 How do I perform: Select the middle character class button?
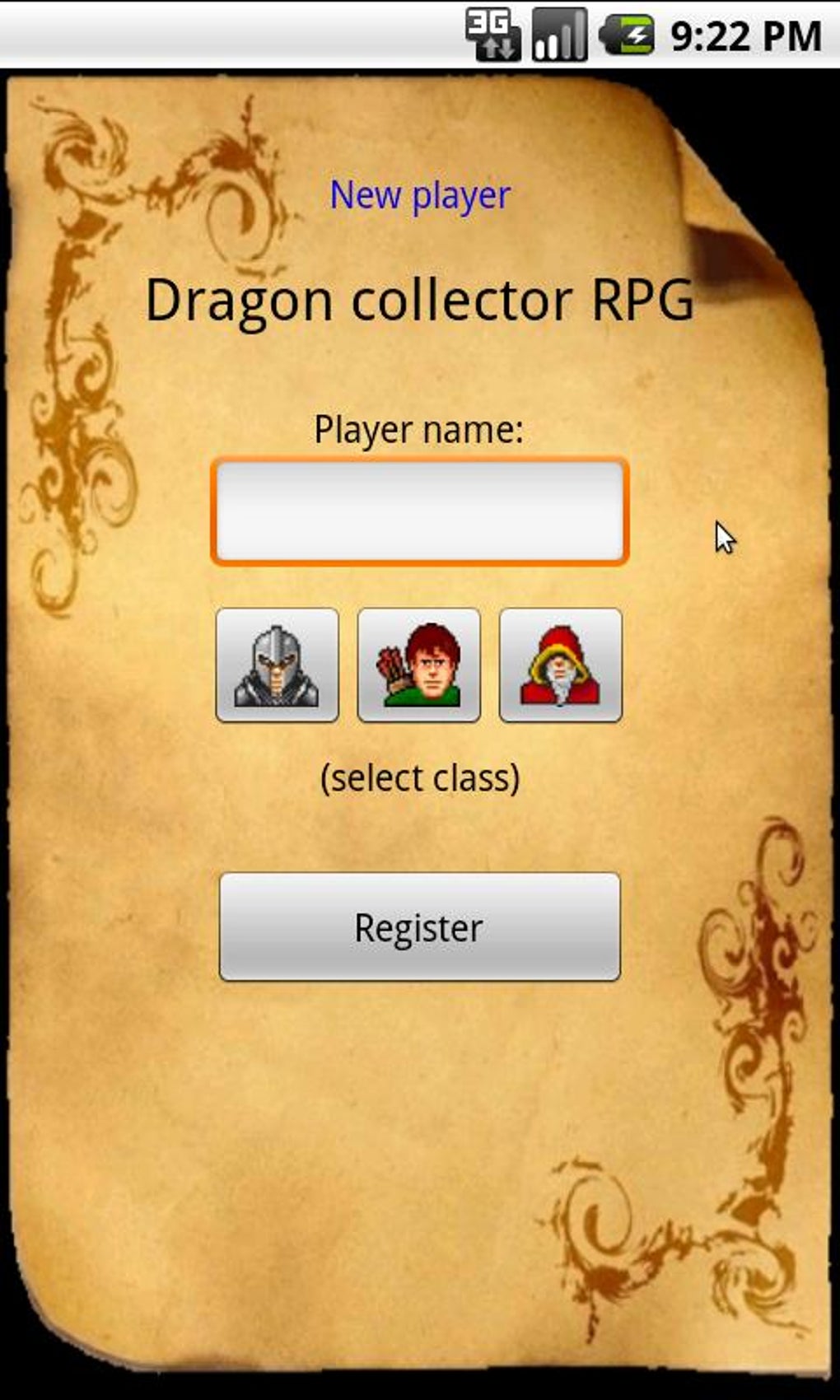tap(418, 665)
